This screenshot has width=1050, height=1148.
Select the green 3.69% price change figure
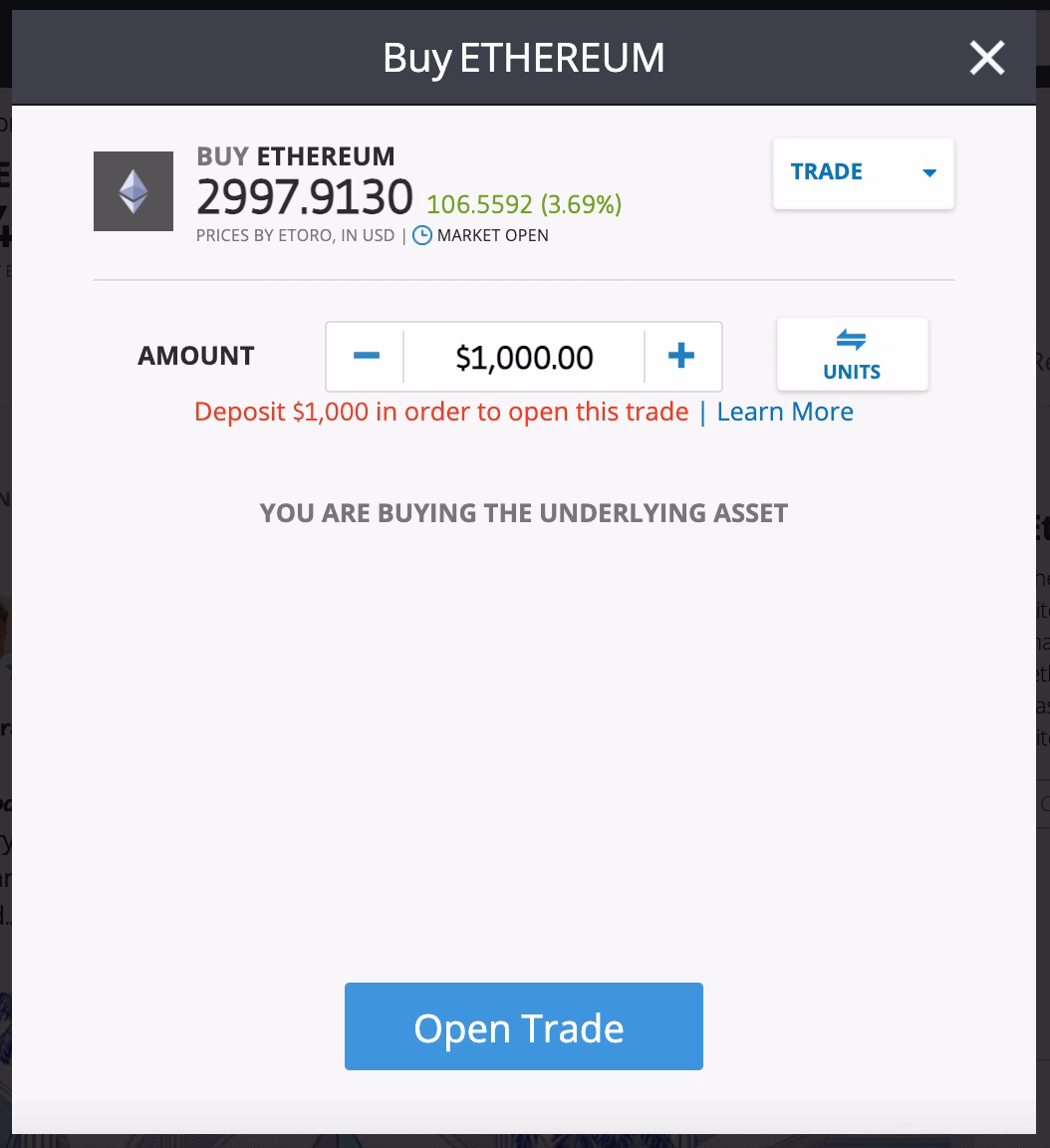(x=581, y=203)
